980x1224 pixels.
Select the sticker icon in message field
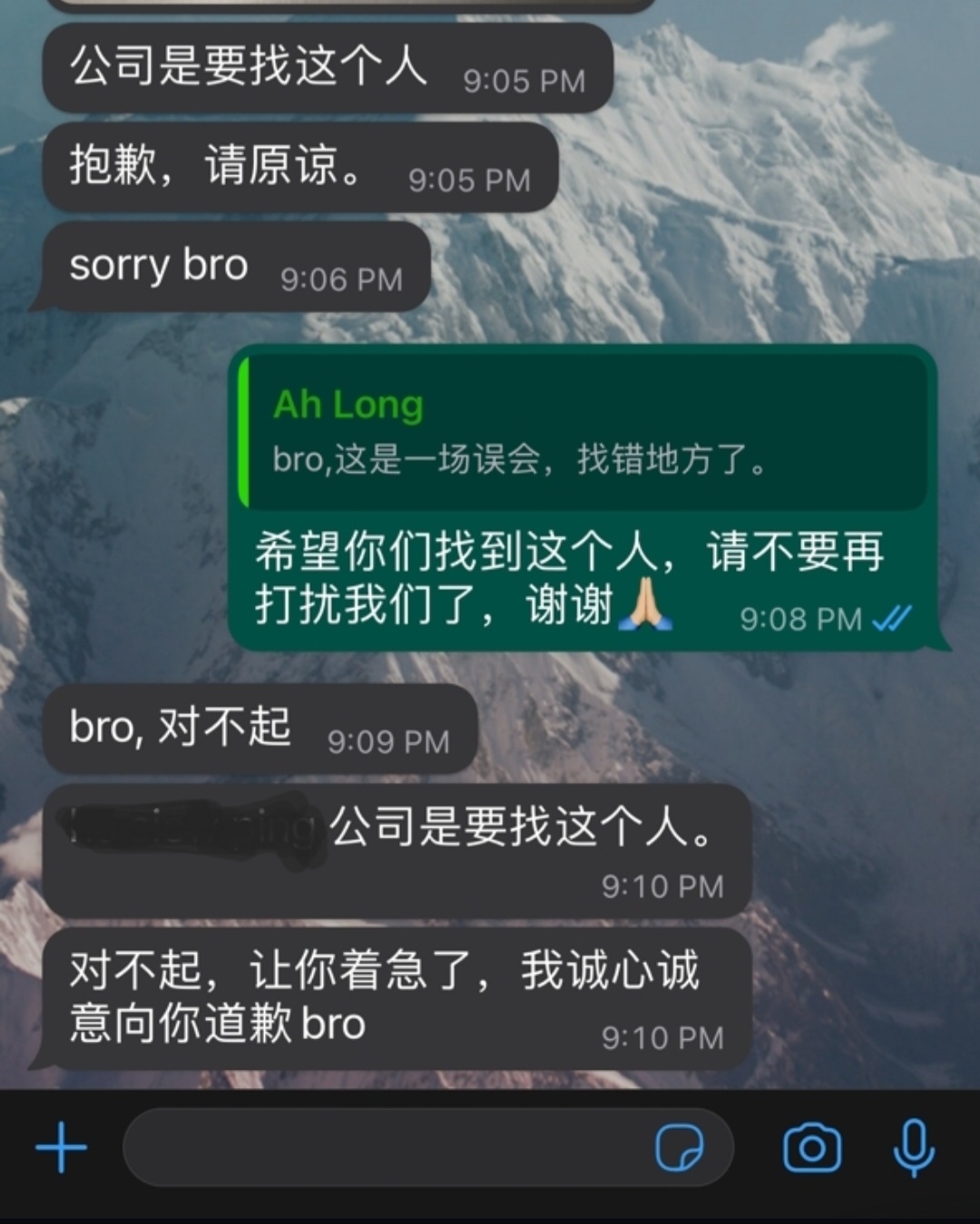point(683,1149)
